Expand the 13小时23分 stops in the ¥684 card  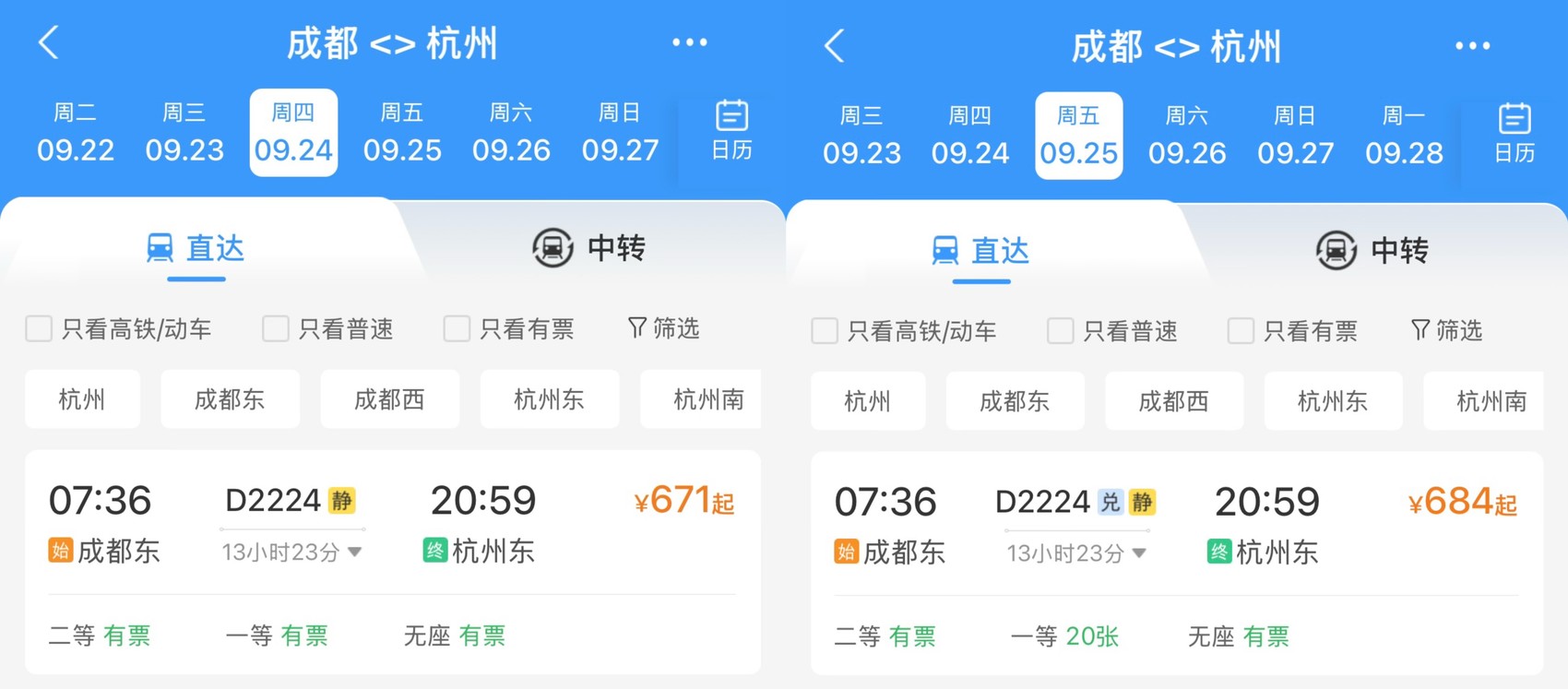(x=1076, y=553)
